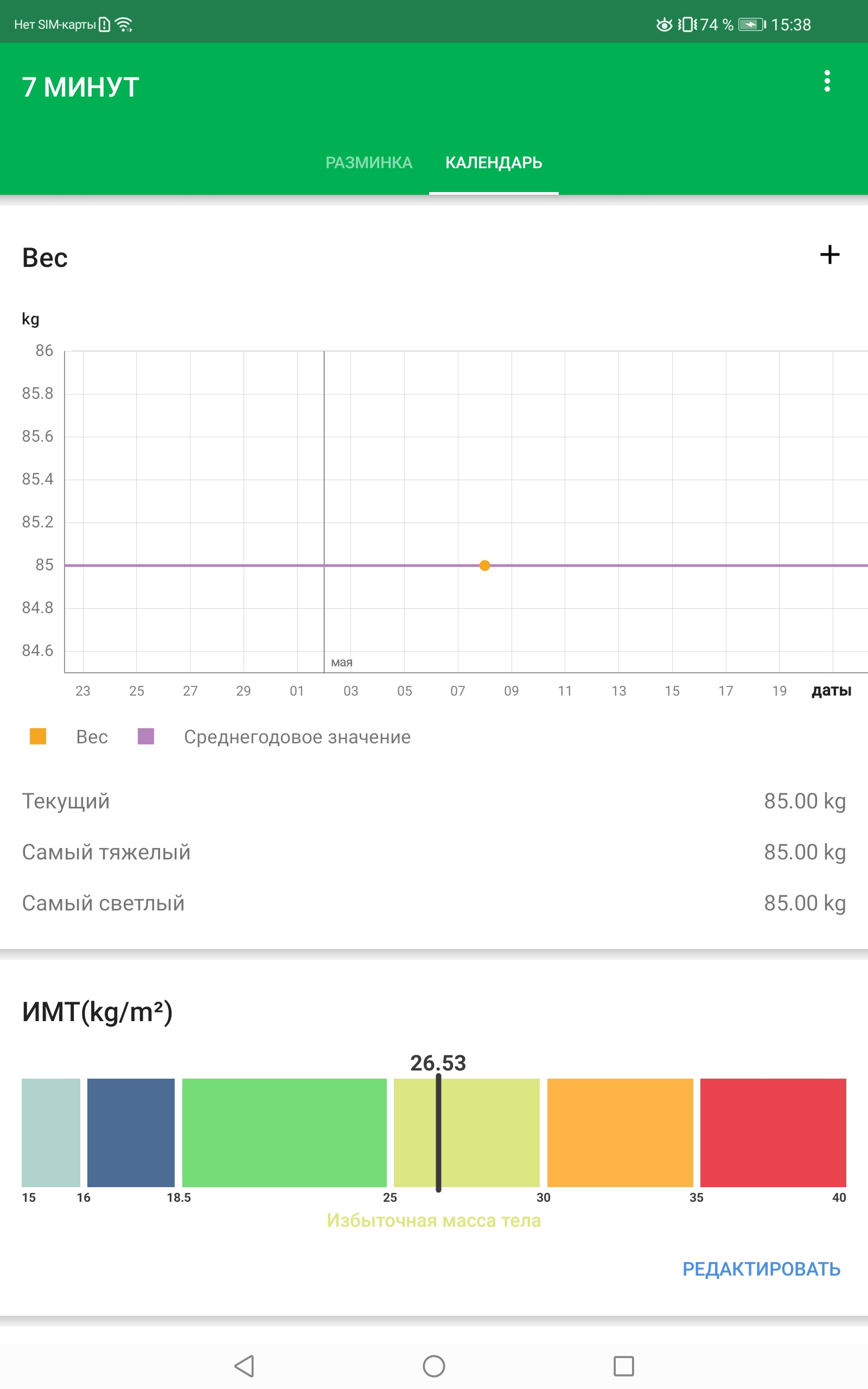Viewport: 868px width, 1389px height.
Task: Select the Календарь tab
Action: click(493, 163)
